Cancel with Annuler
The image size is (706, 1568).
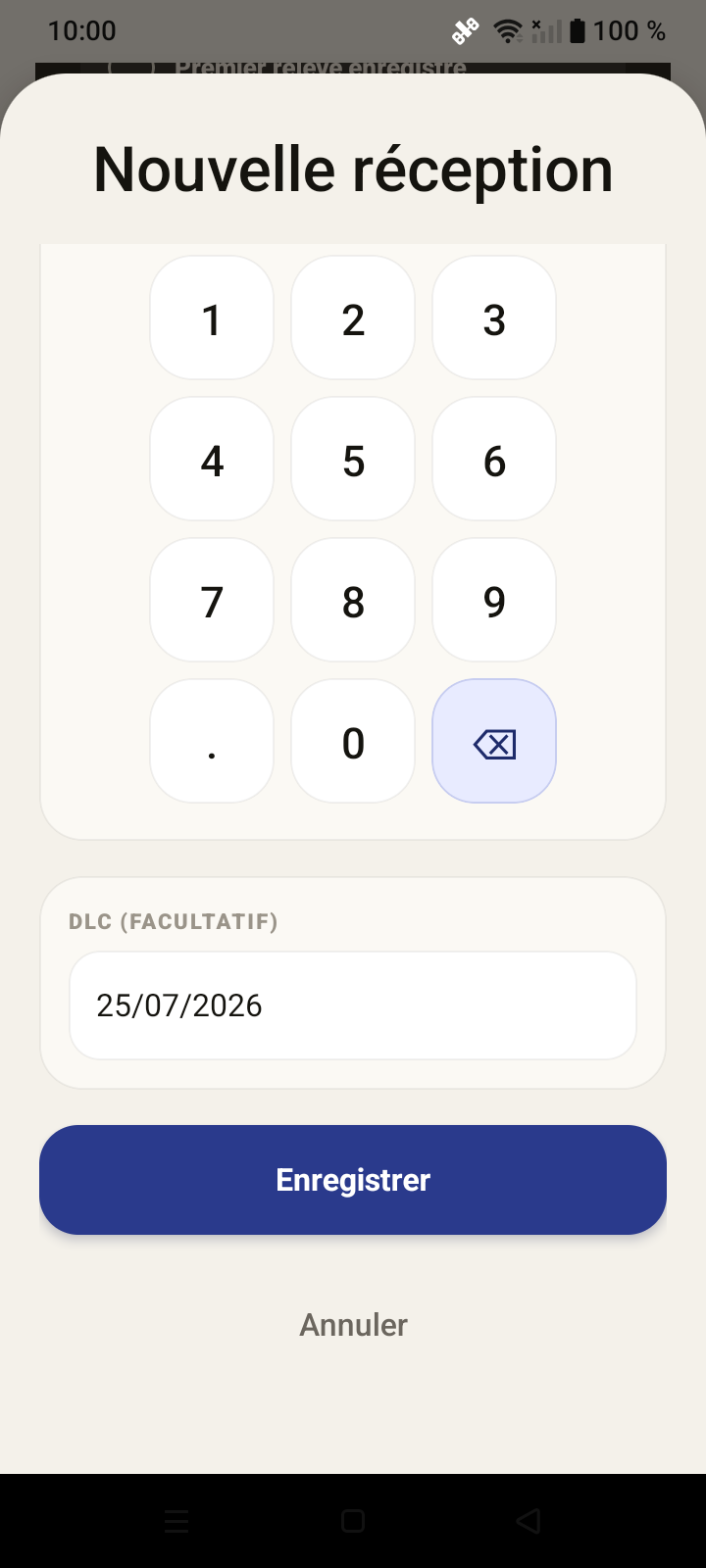pos(353,1325)
